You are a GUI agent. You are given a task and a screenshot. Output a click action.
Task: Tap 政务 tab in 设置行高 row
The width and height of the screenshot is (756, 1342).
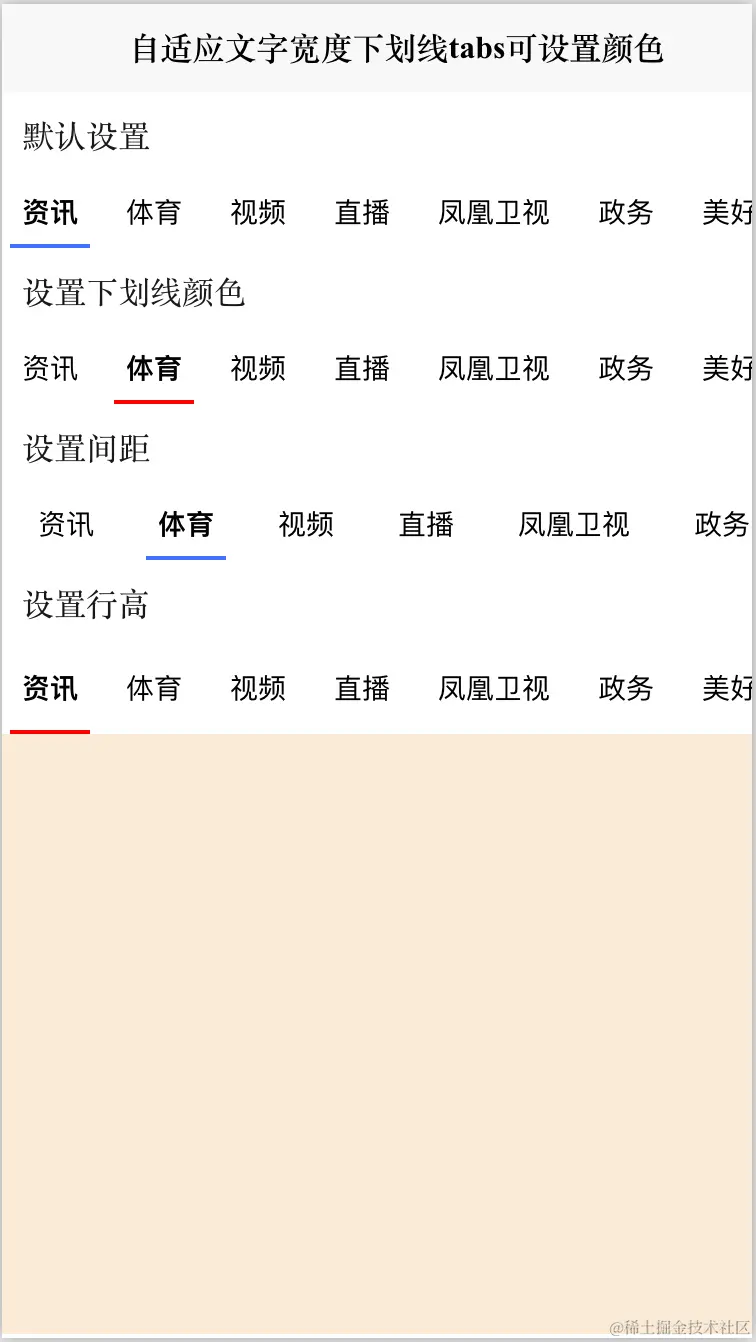[625, 688]
